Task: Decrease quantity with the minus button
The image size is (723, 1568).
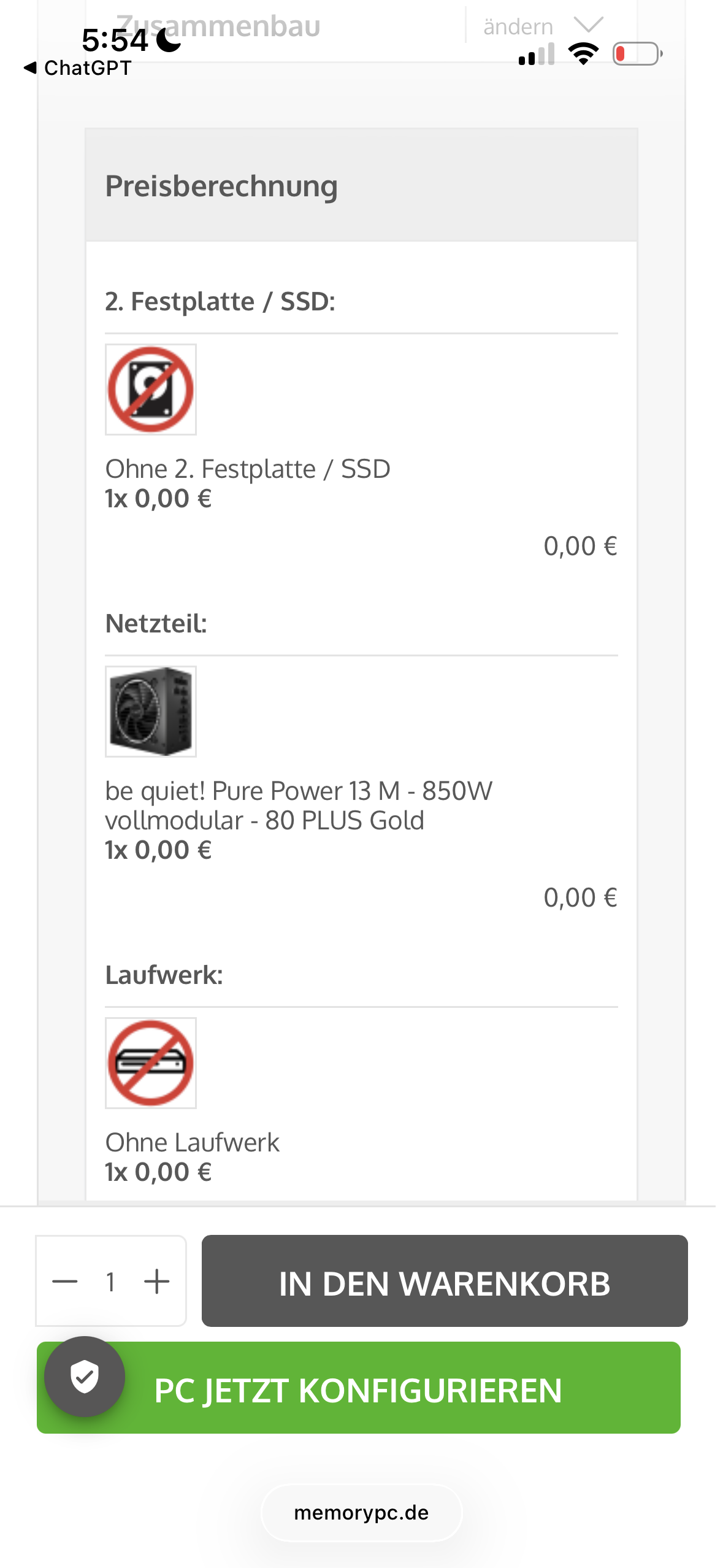Action: (x=65, y=1282)
